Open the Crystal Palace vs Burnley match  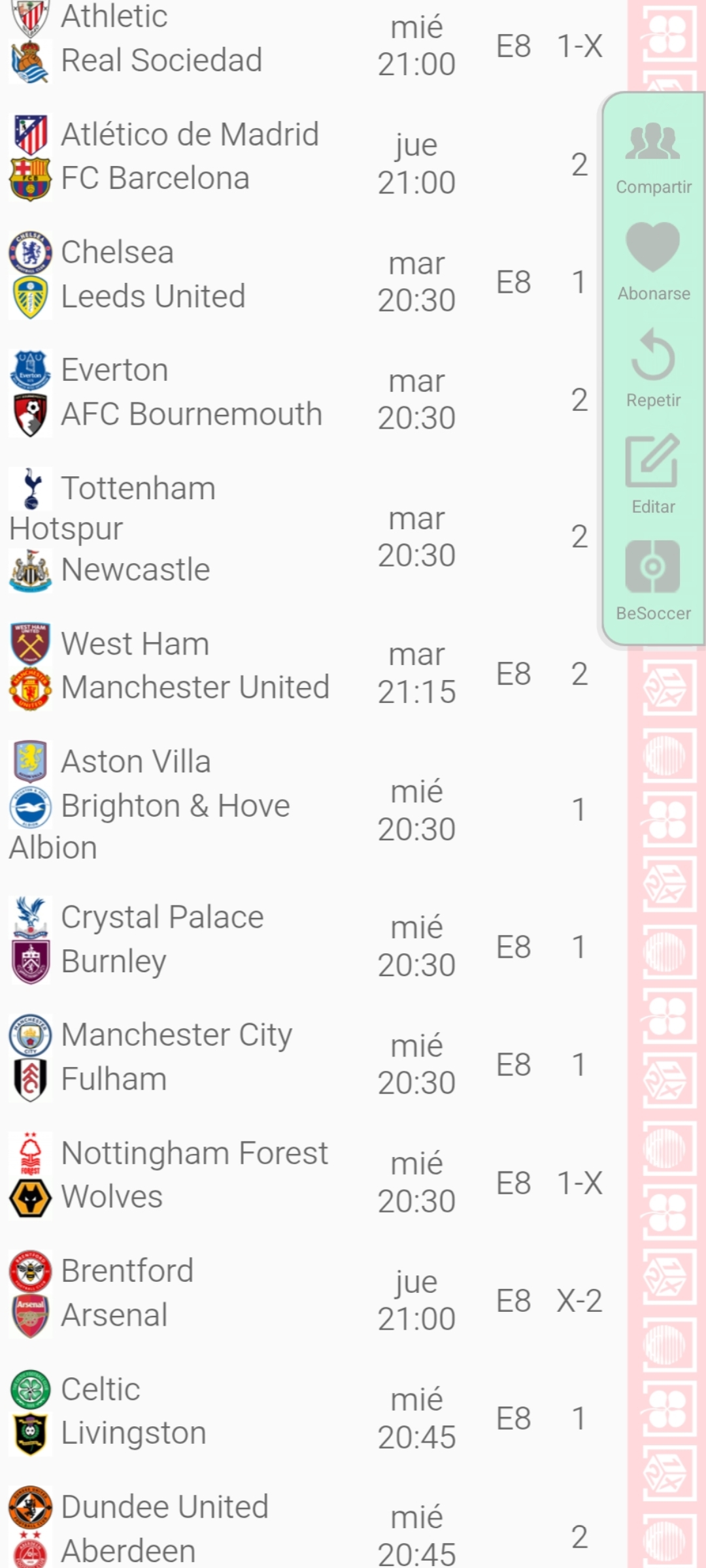click(x=196, y=939)
